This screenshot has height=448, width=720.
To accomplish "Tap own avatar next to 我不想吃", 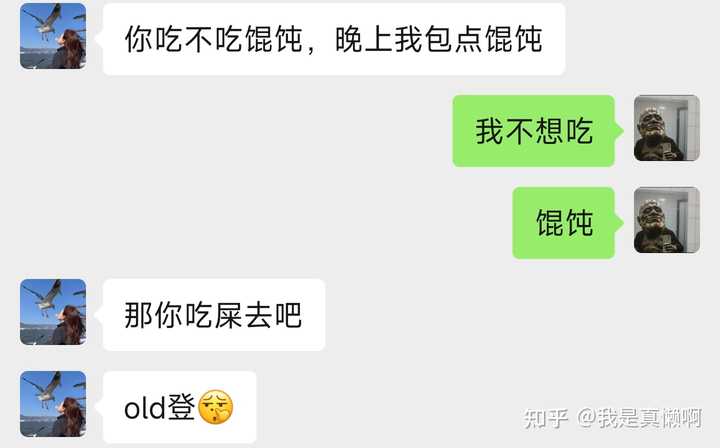I will (x=666, y=129).
